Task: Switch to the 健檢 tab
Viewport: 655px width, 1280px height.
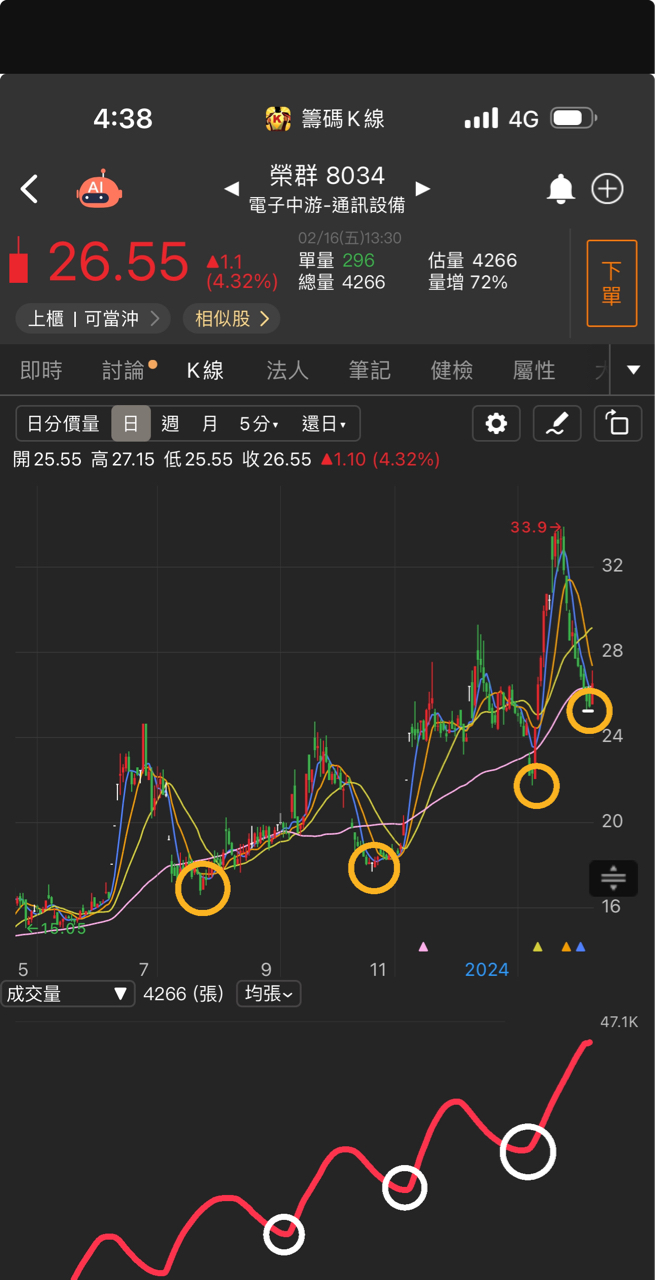Action: coord(451,371)
